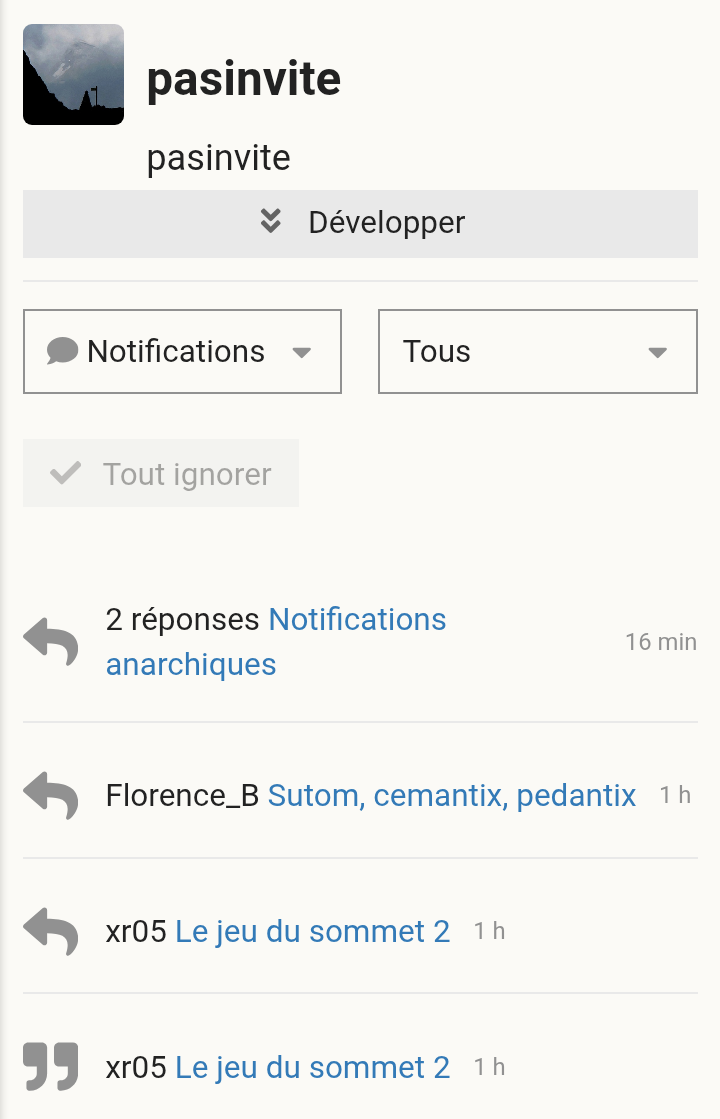View the pasinvite profile picture

74,75
